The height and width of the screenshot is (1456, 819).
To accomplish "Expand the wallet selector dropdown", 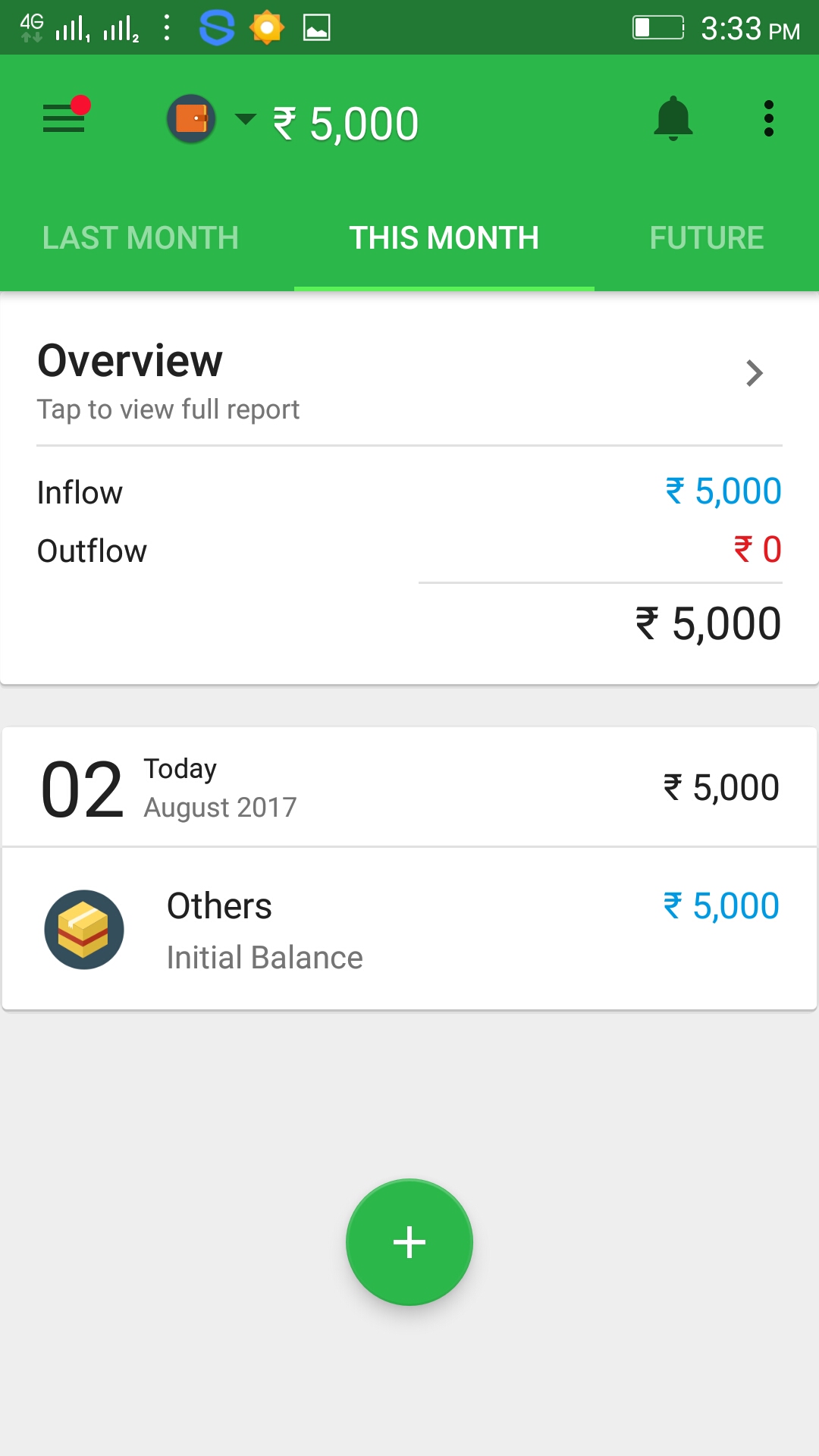I will tap(244, 119).
